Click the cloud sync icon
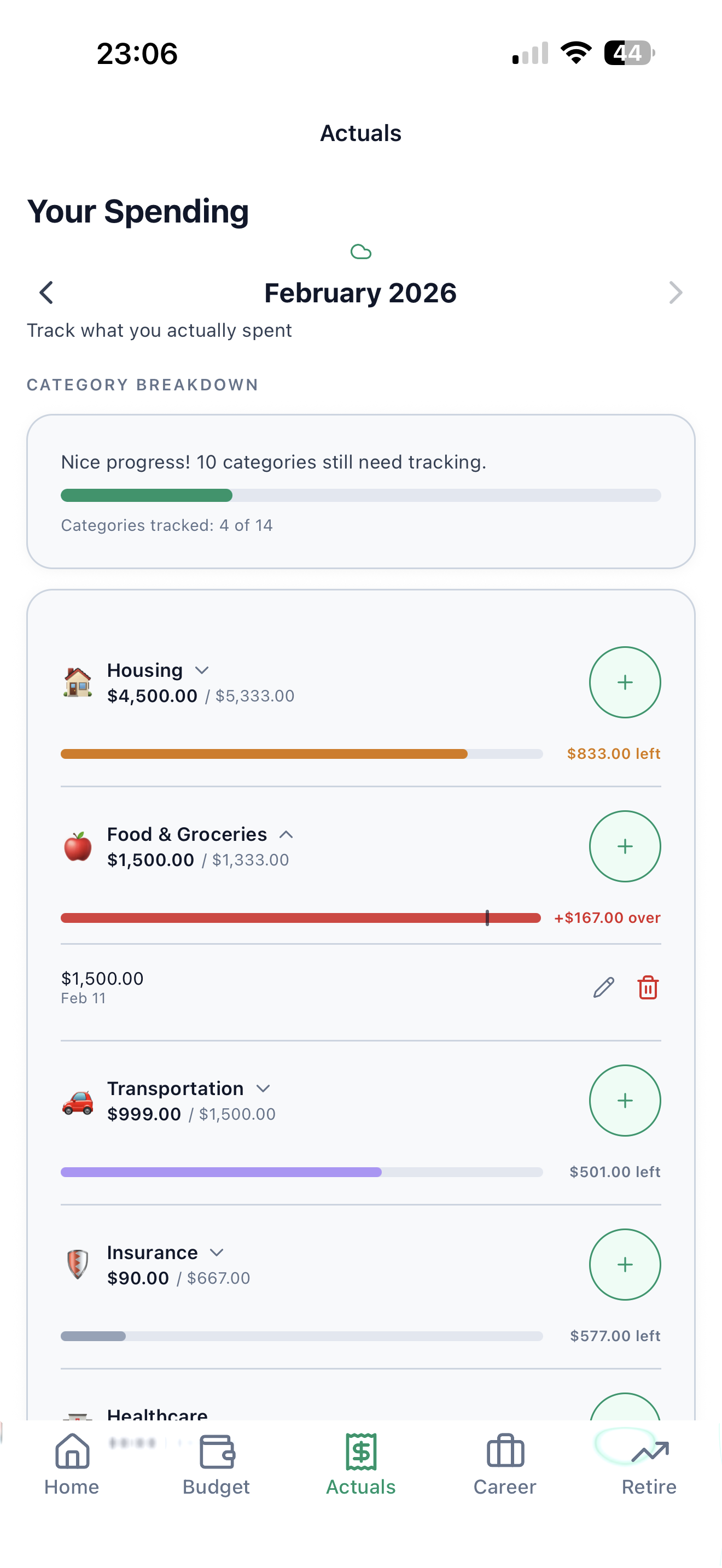Image resolution: width=722 pixels, height=1568 pixels. [x=361, y=252]
